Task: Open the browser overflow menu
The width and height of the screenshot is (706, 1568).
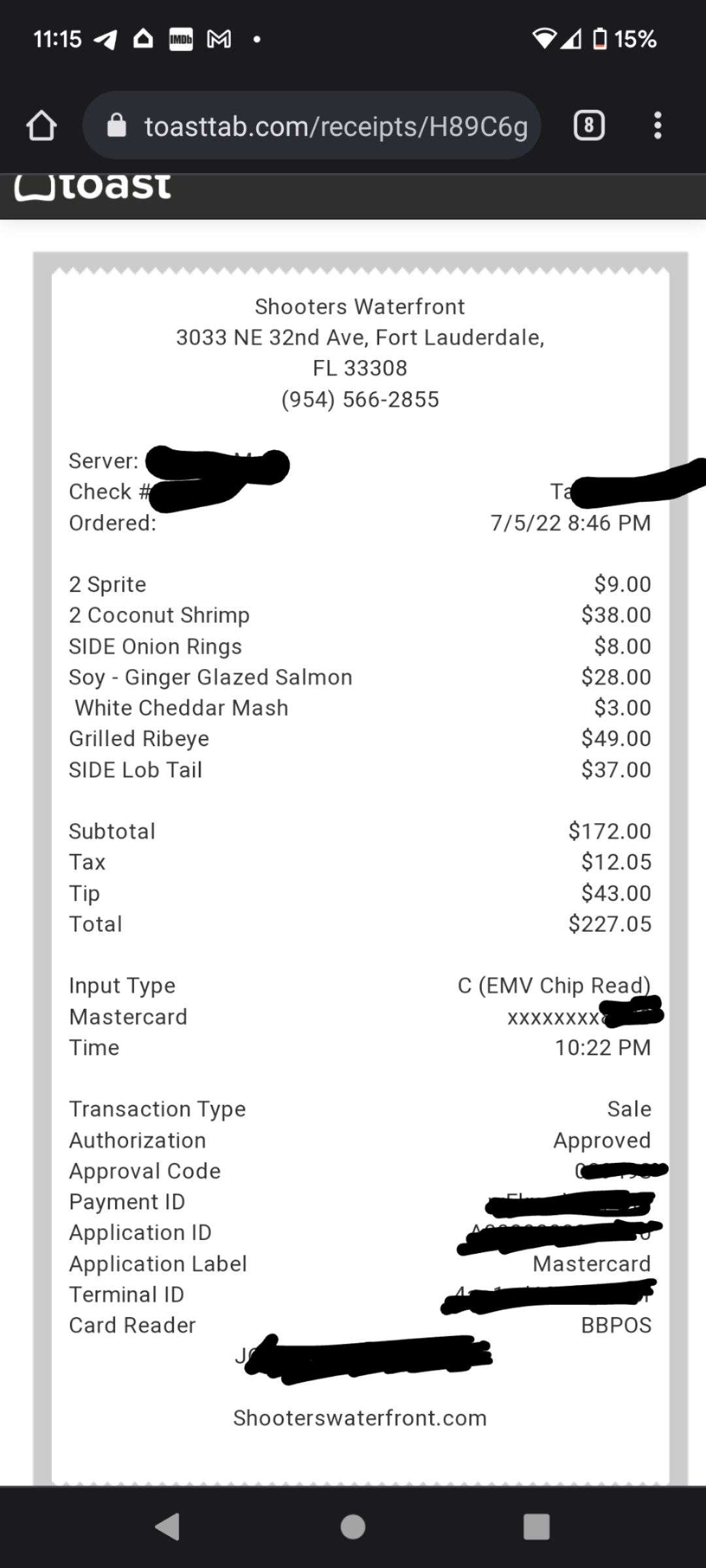Action: (658, 125)
